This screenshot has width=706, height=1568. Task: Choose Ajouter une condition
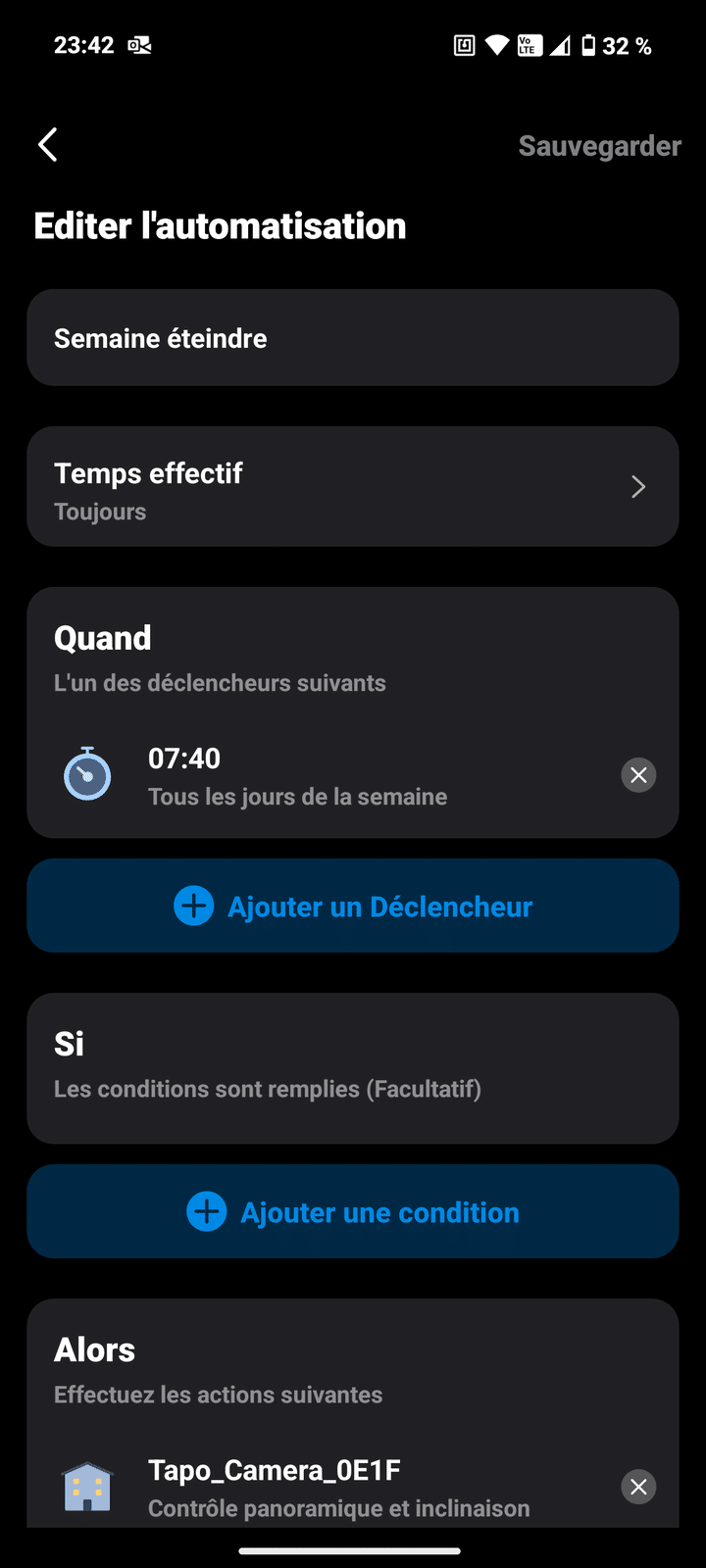point(352,1212)
